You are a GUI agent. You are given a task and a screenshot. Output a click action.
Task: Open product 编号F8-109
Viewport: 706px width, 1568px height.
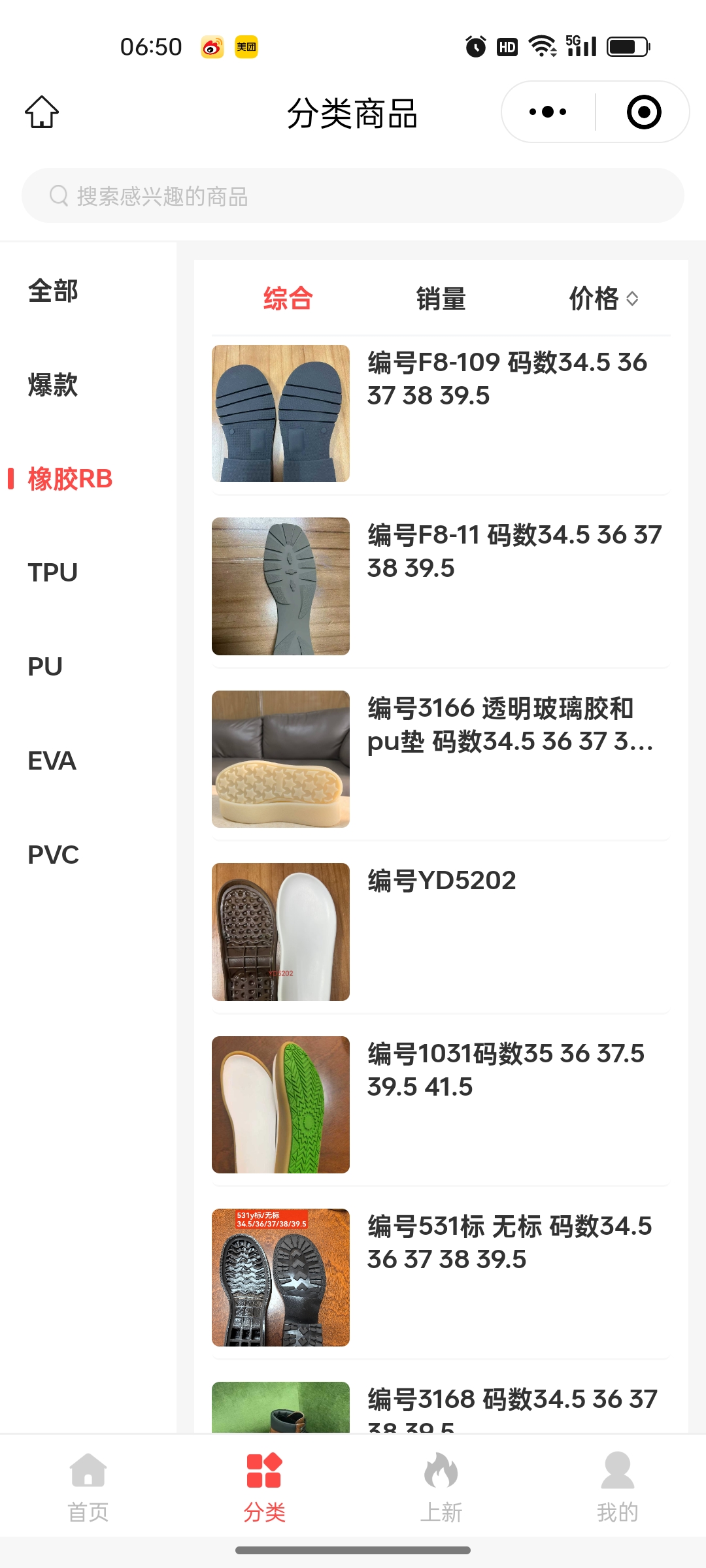(x=441, y=414)
